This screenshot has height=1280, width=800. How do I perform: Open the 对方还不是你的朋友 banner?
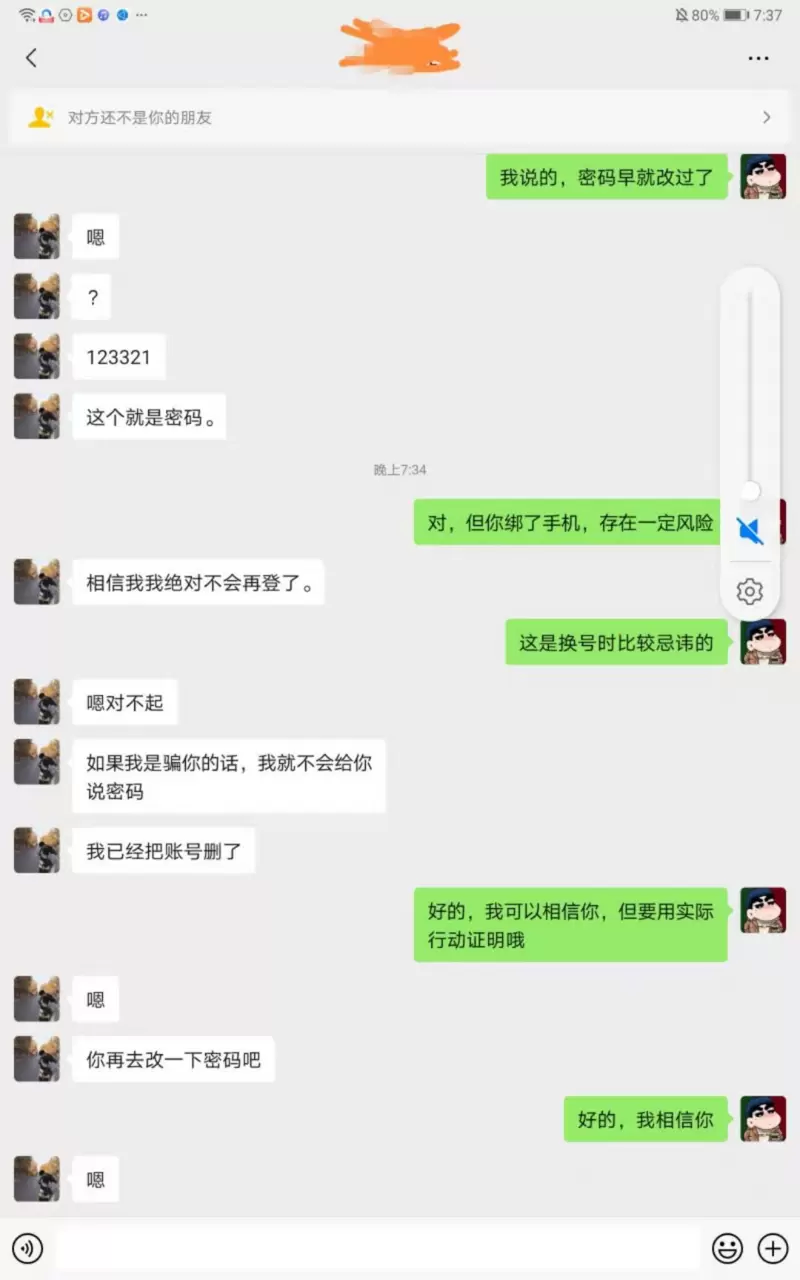pos(400,117)
